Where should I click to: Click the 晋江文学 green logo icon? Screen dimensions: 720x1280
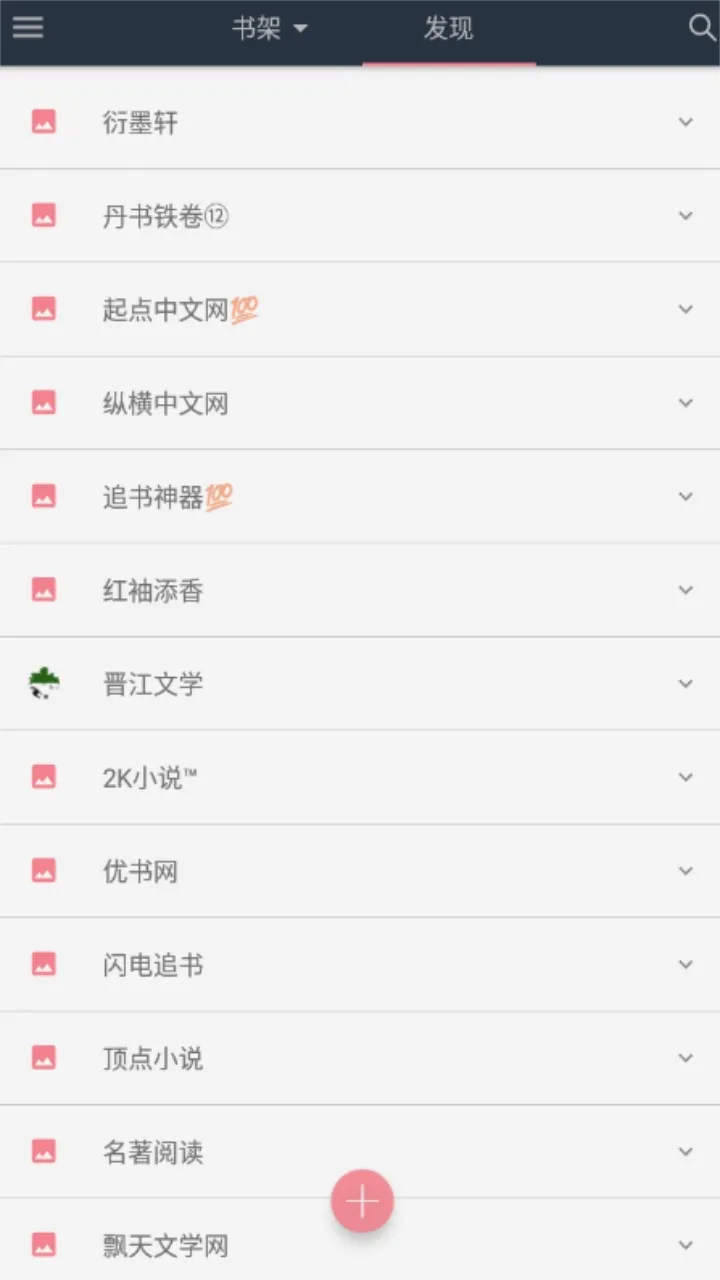43,684
